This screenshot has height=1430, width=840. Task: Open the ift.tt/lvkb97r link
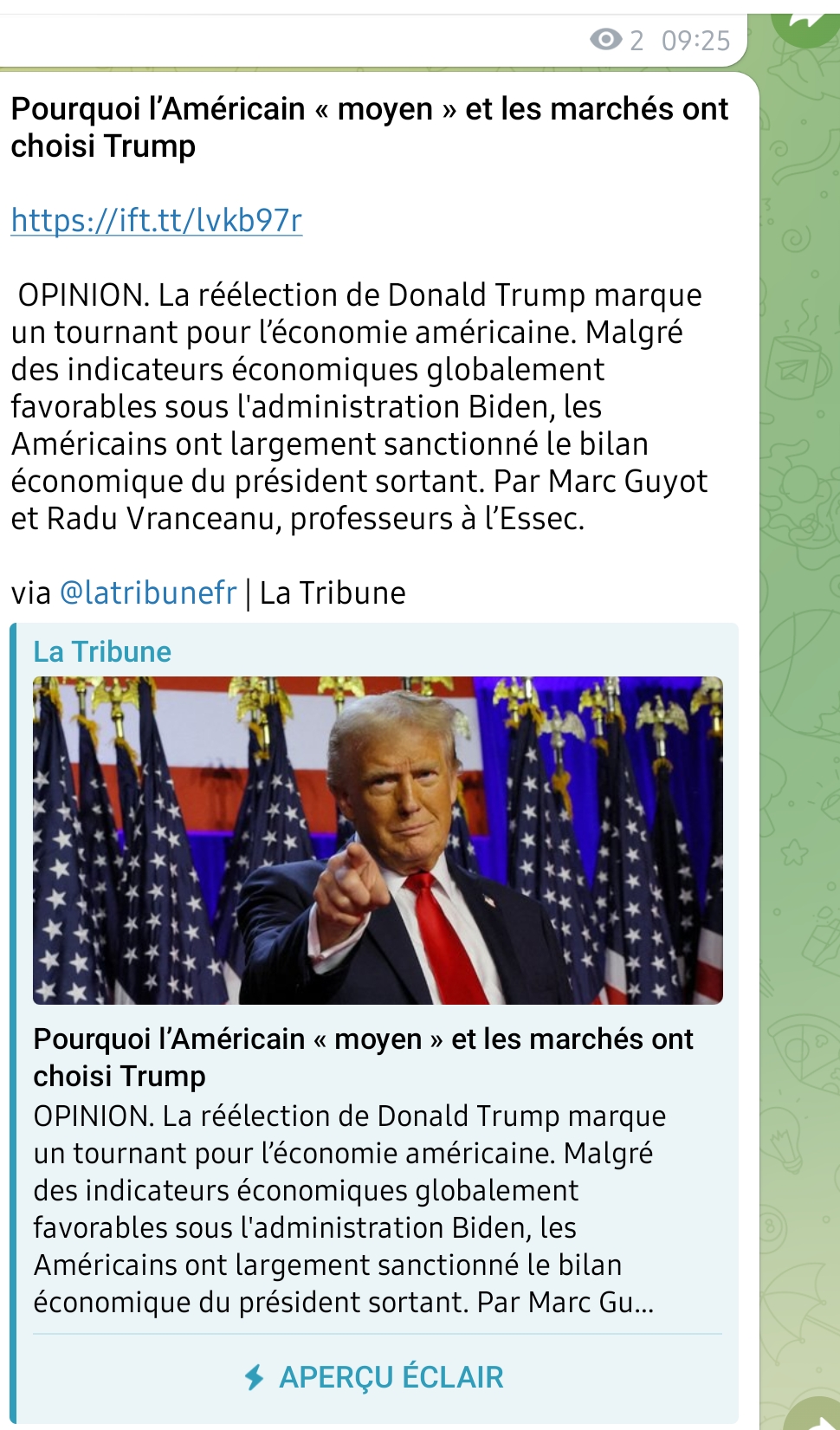(x=157, y=220)
